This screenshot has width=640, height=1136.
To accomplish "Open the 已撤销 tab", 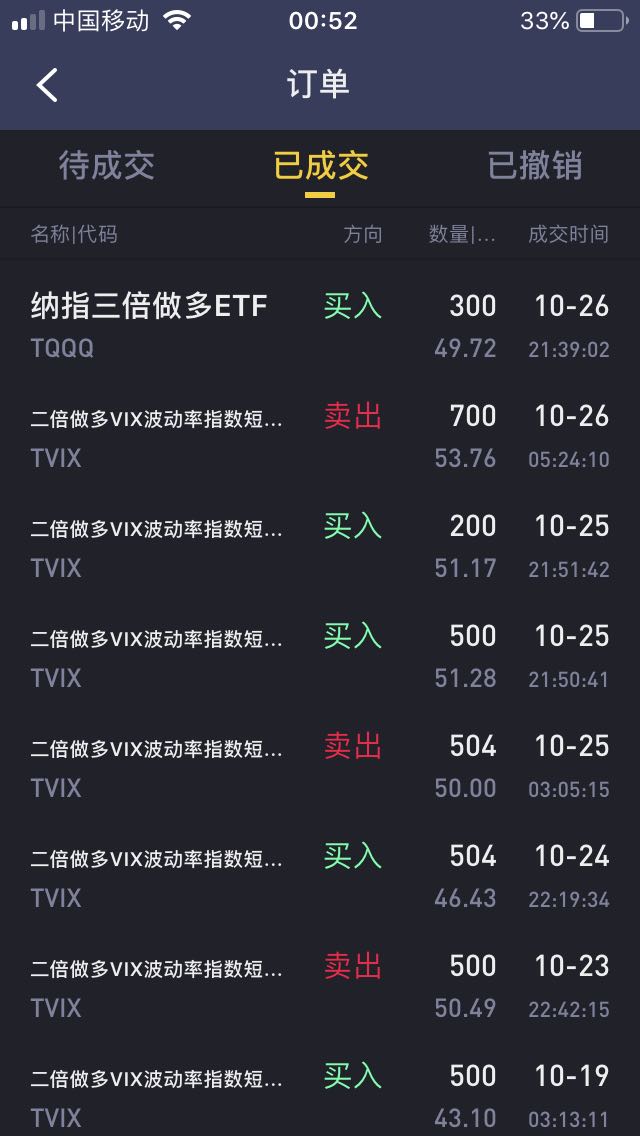I will pyautogui.click(x=534, y=166).
